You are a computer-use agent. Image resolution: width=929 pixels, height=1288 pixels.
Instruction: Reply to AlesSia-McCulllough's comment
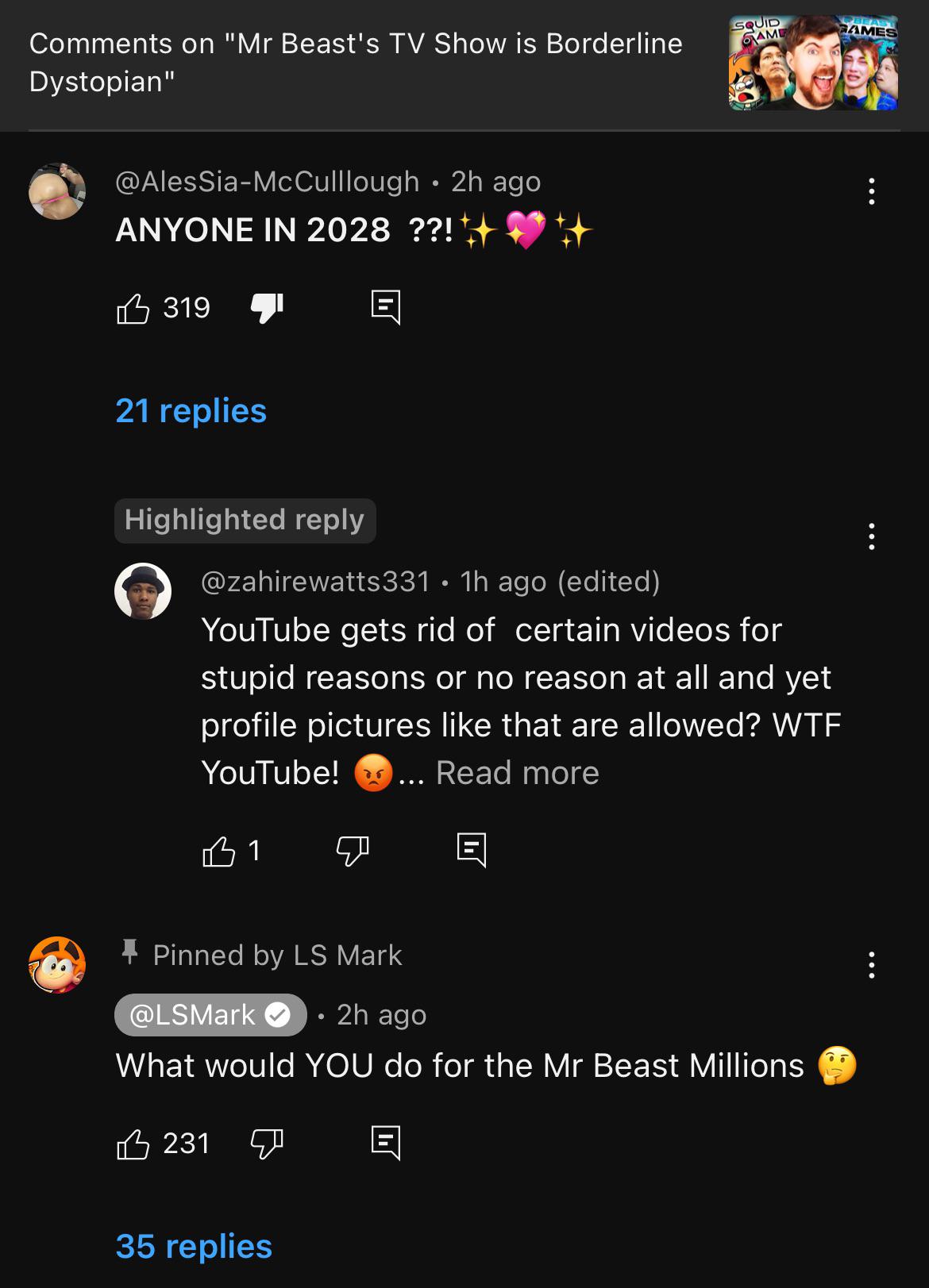coord(386,308)
